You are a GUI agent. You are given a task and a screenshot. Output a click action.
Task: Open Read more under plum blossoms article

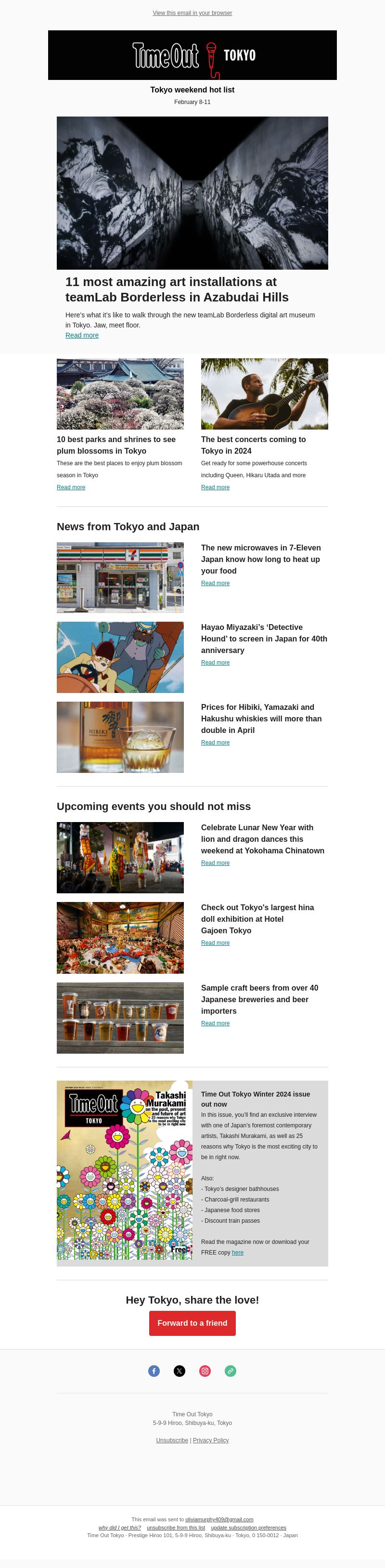point(71,487)
